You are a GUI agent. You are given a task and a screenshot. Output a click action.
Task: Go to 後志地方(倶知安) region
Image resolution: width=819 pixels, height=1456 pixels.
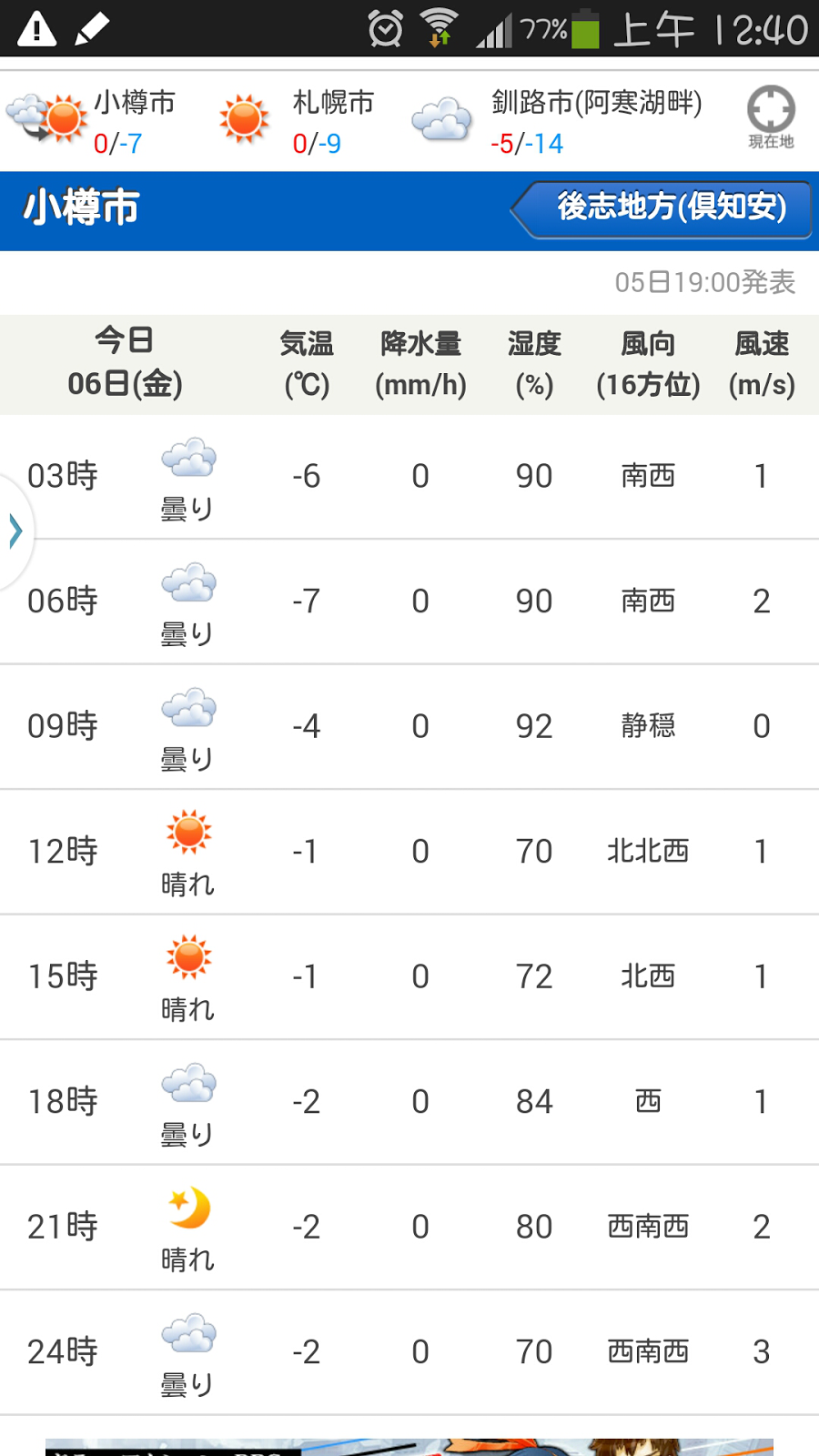(x=662, y=208)
